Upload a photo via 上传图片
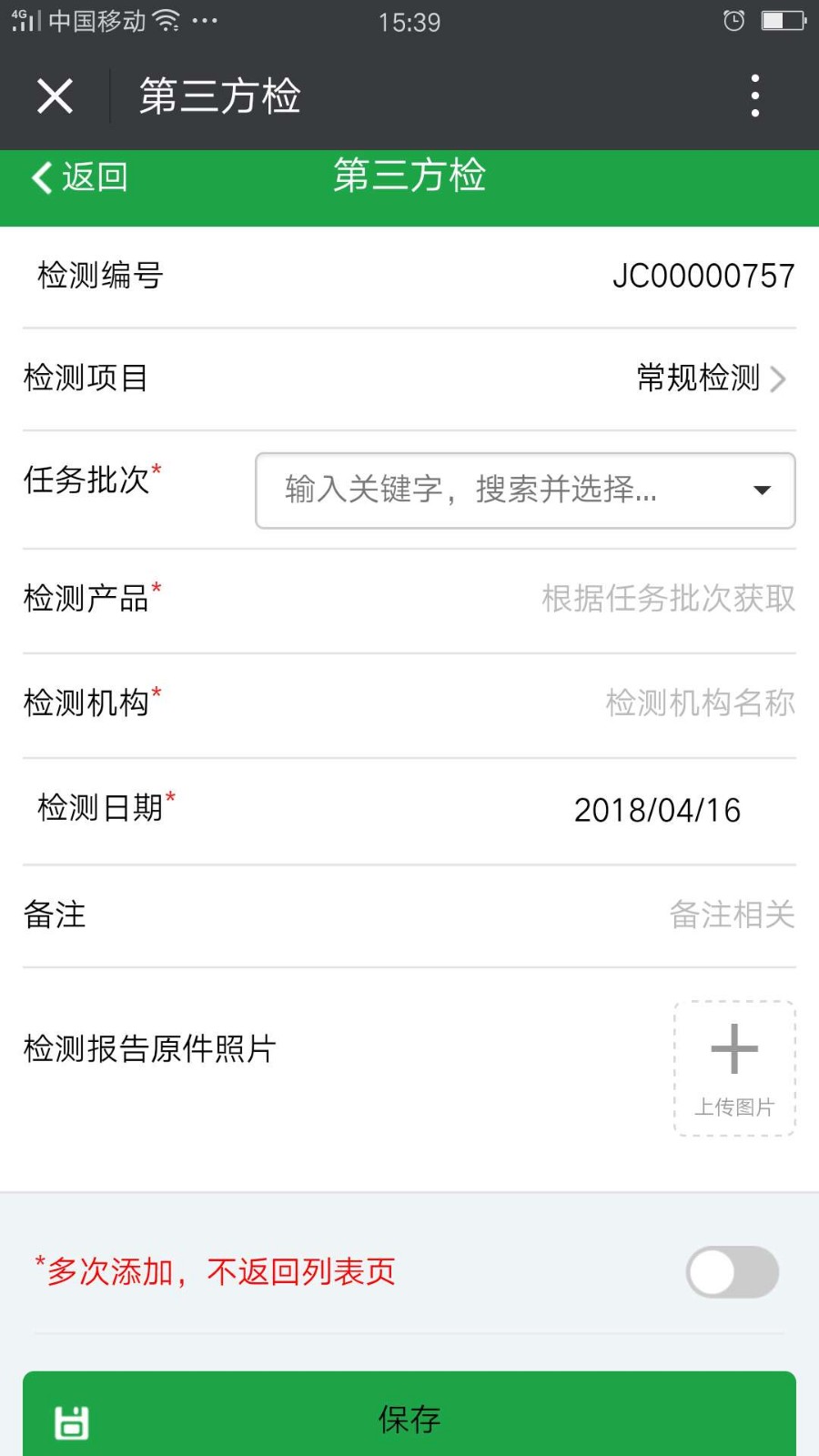 click(734, 1068)
